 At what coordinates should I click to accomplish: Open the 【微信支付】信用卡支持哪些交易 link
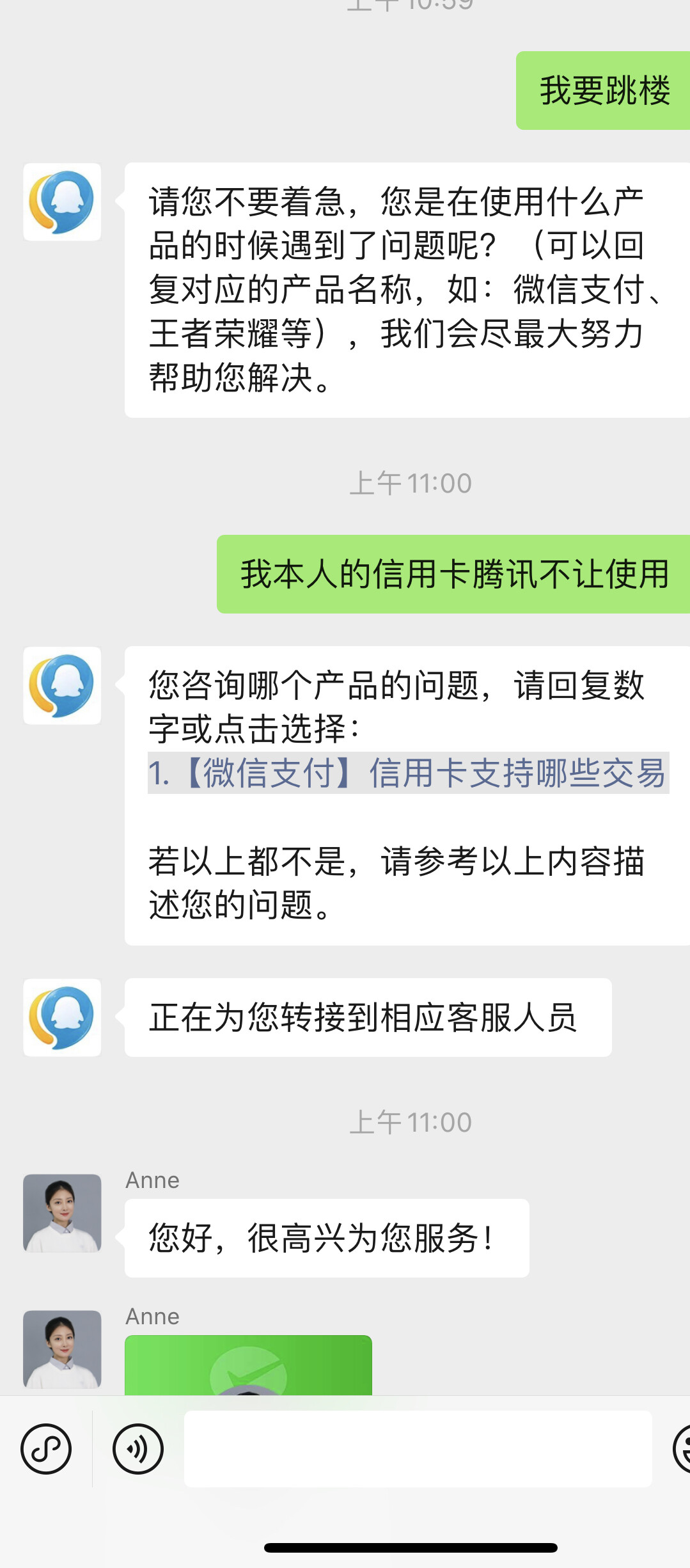pos(408,773)
